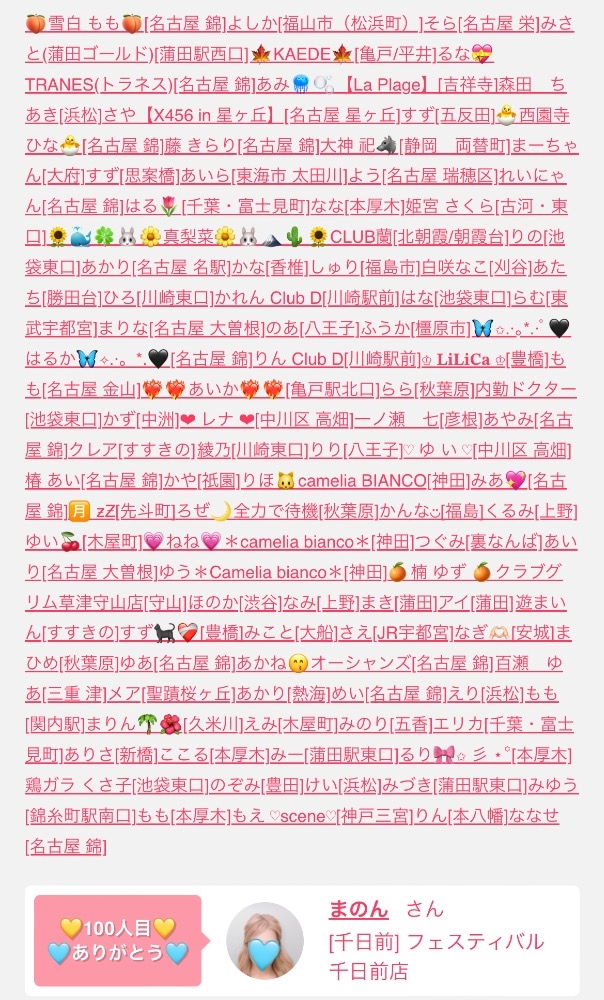Open 全力で待機 [秋葉原] link
The width and height of the screenshot is (604, 1000).
pos(296,511)
